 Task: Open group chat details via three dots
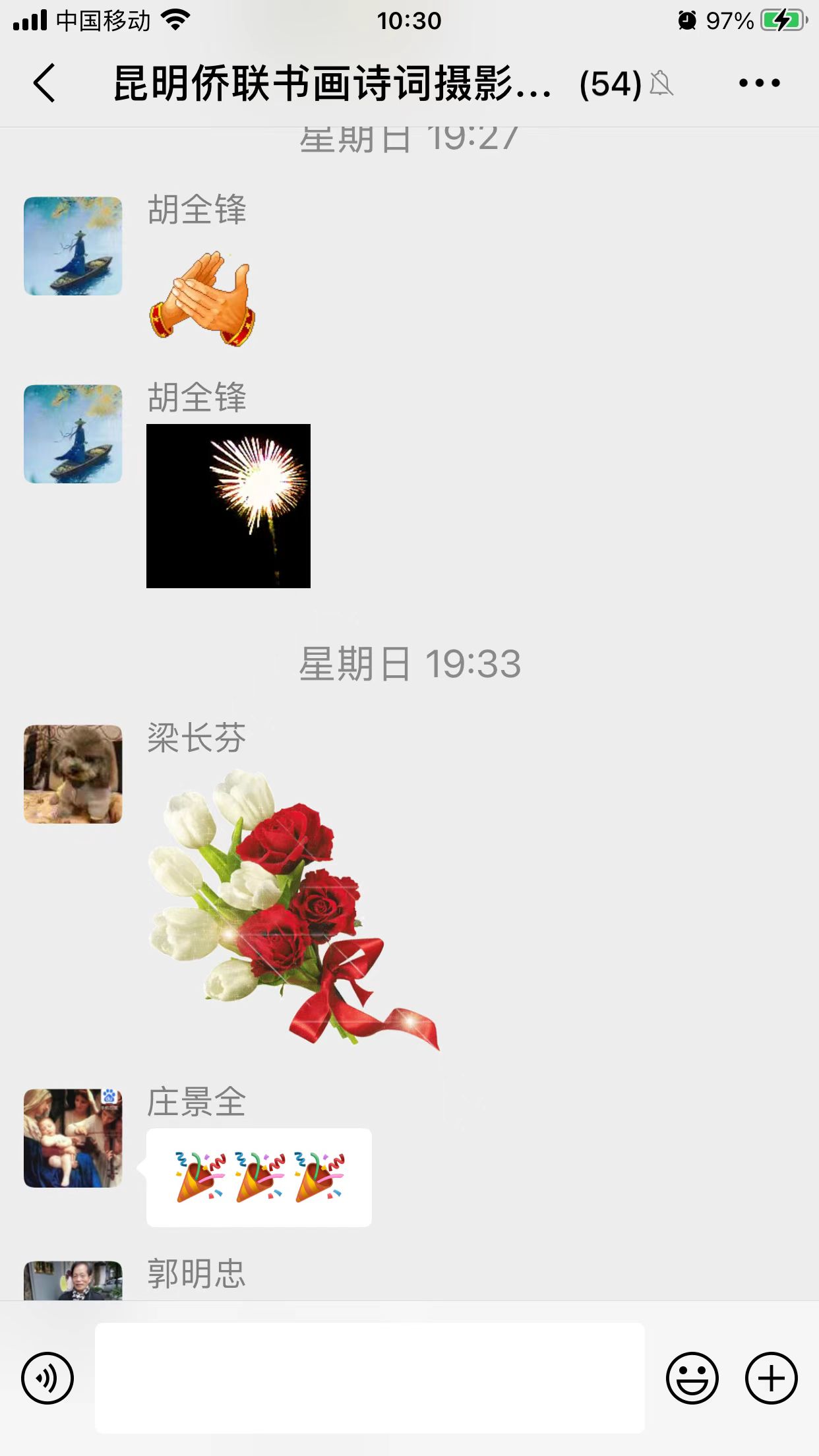[x=759, y=83]
